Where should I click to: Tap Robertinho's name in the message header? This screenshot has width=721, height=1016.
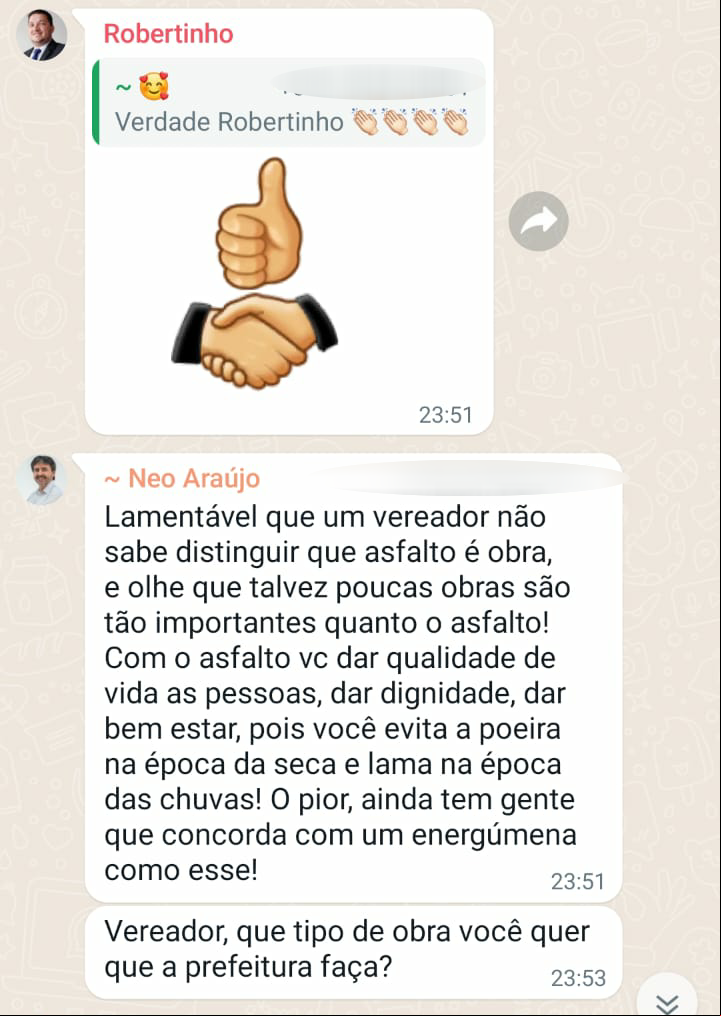168,34
